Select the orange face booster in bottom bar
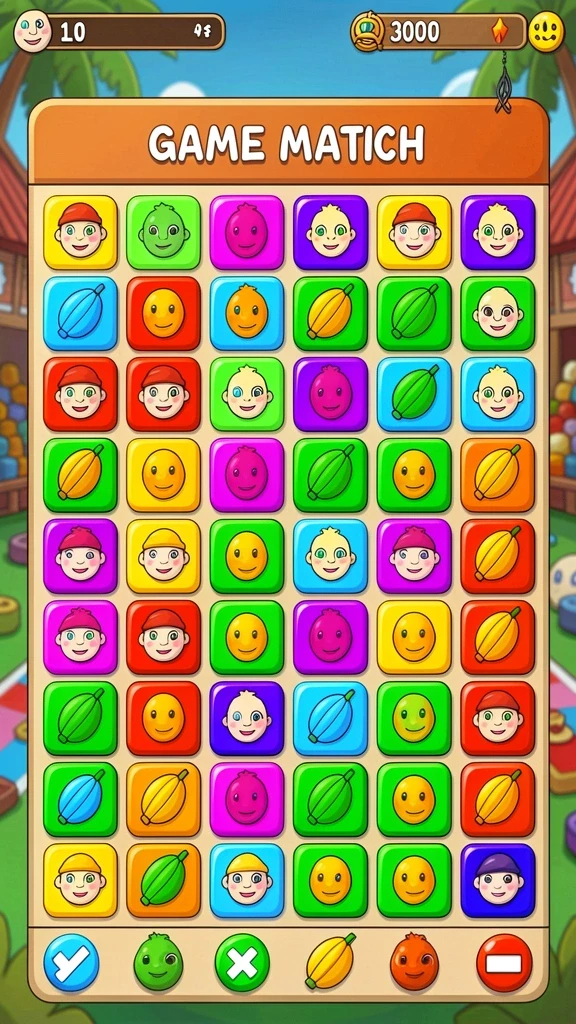Image resolution: width=576 pixels, height=1024 pixels. click(415, 961)
